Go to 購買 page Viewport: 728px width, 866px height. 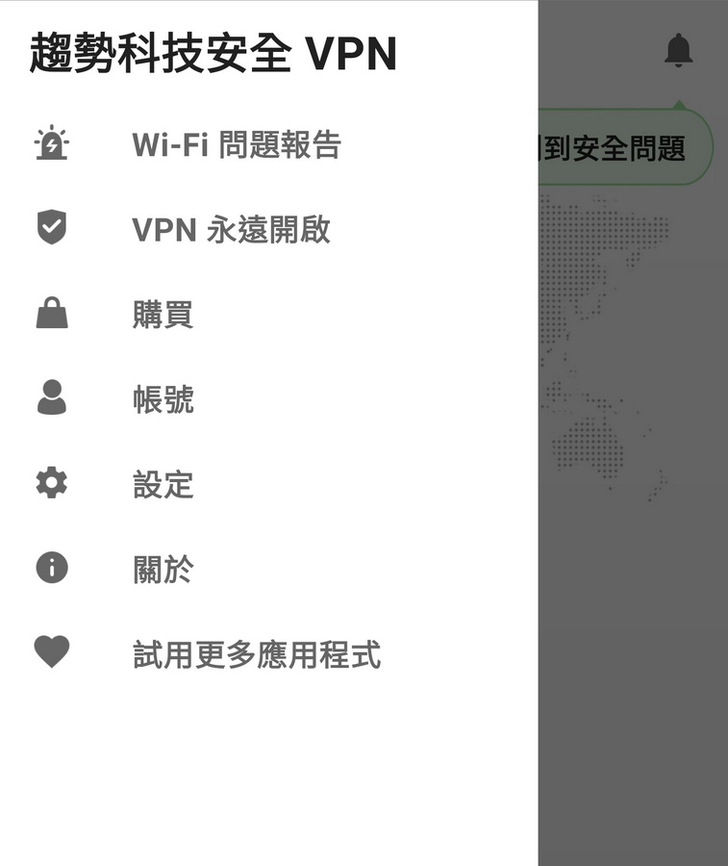(x=162, y=315)
